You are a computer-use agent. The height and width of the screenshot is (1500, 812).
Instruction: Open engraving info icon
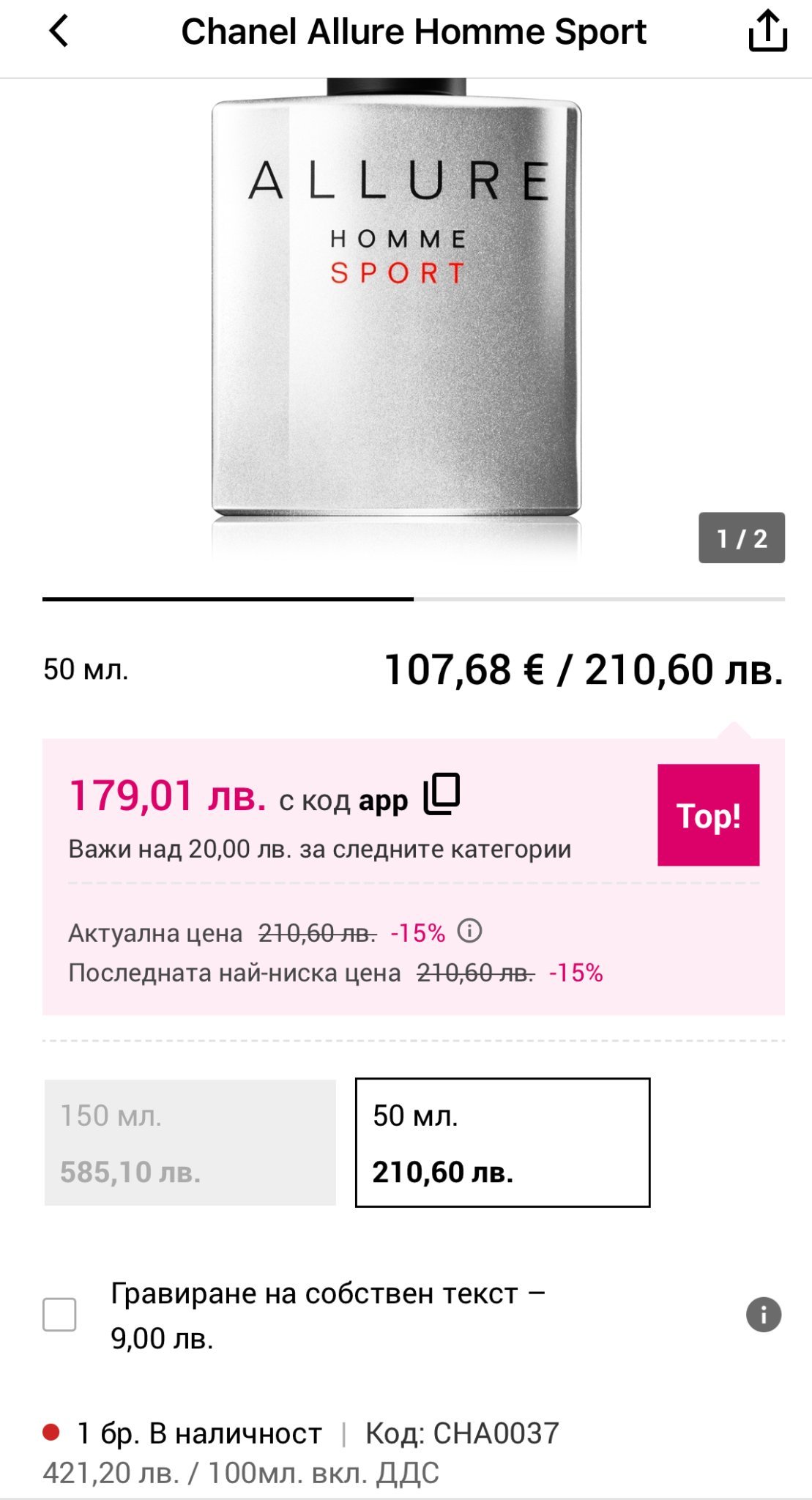[763, 1315]
